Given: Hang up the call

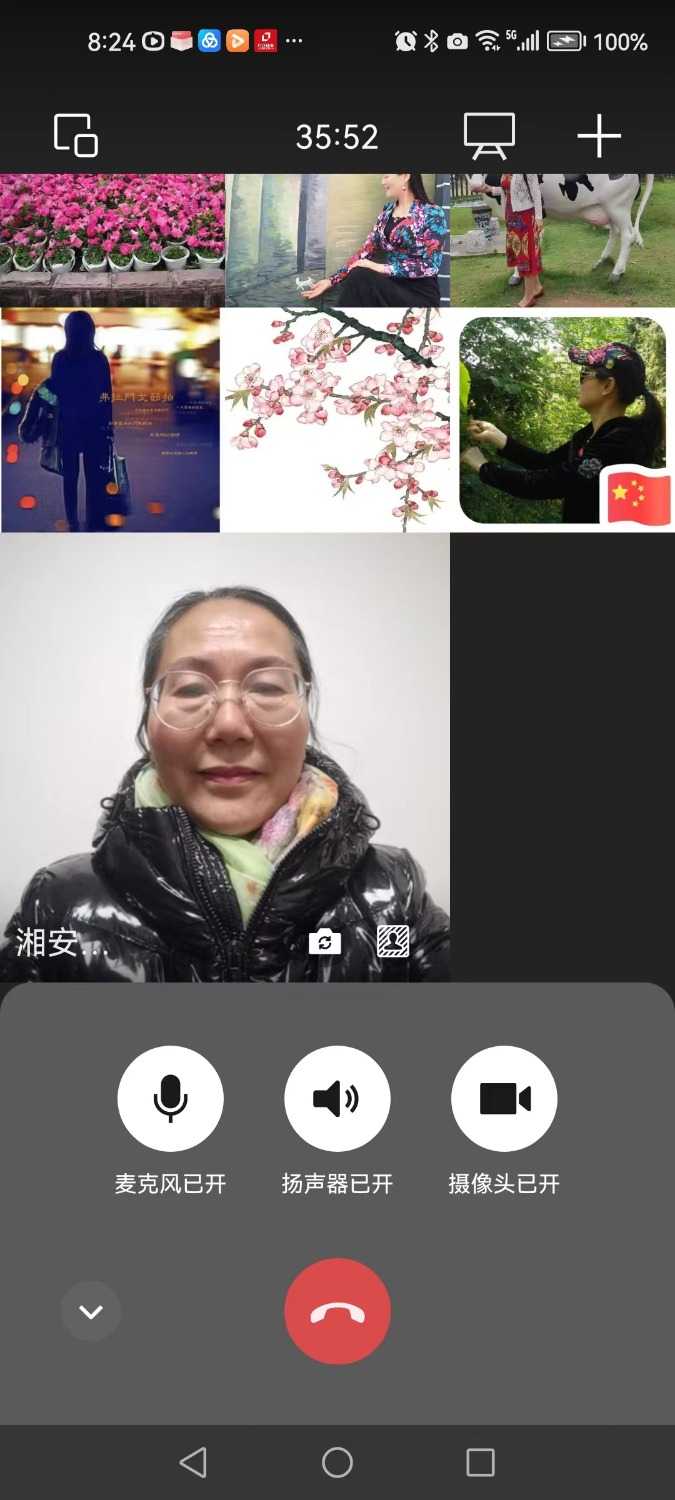Looking at the screenshot, I should 337,1311.
